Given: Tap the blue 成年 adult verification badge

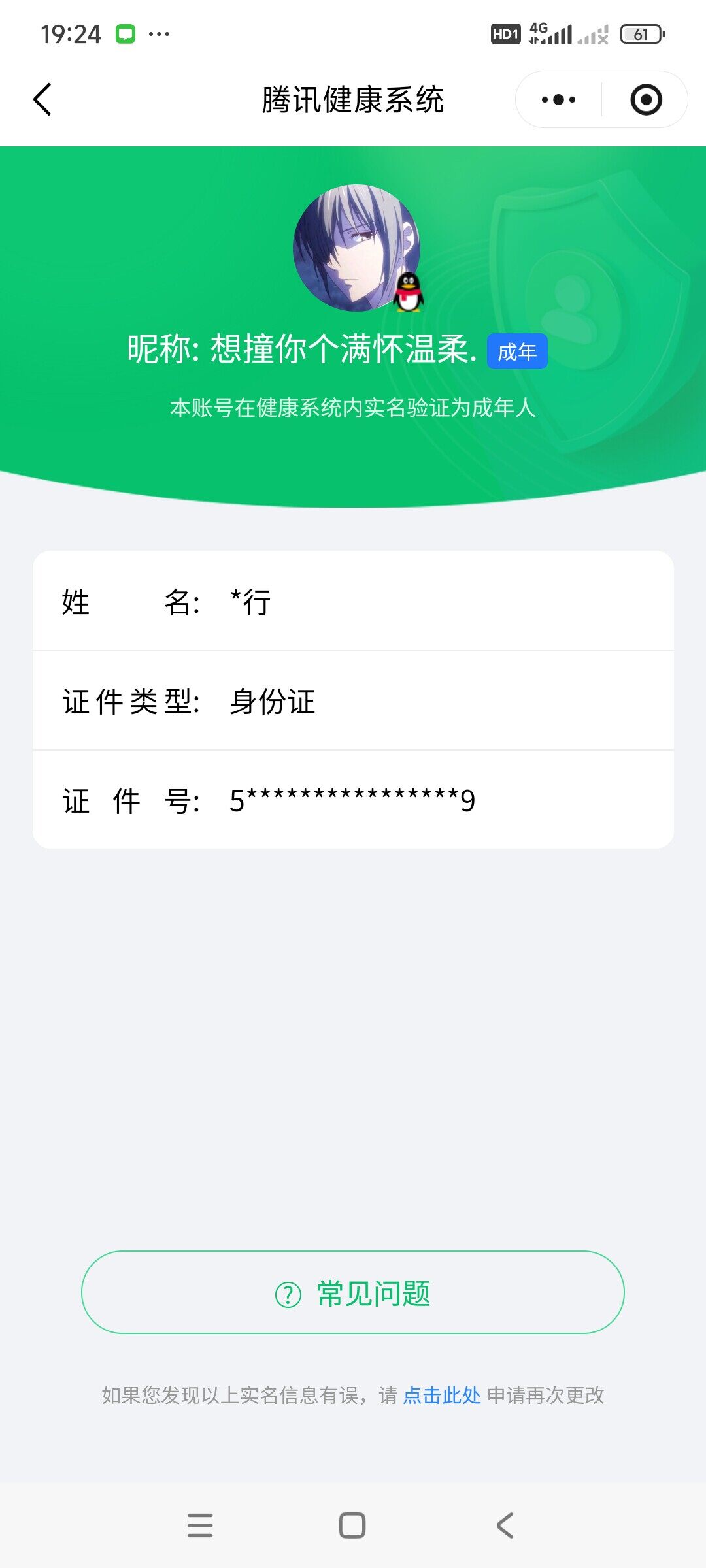Looking at the screenshot, I should [x=516, y=351].
